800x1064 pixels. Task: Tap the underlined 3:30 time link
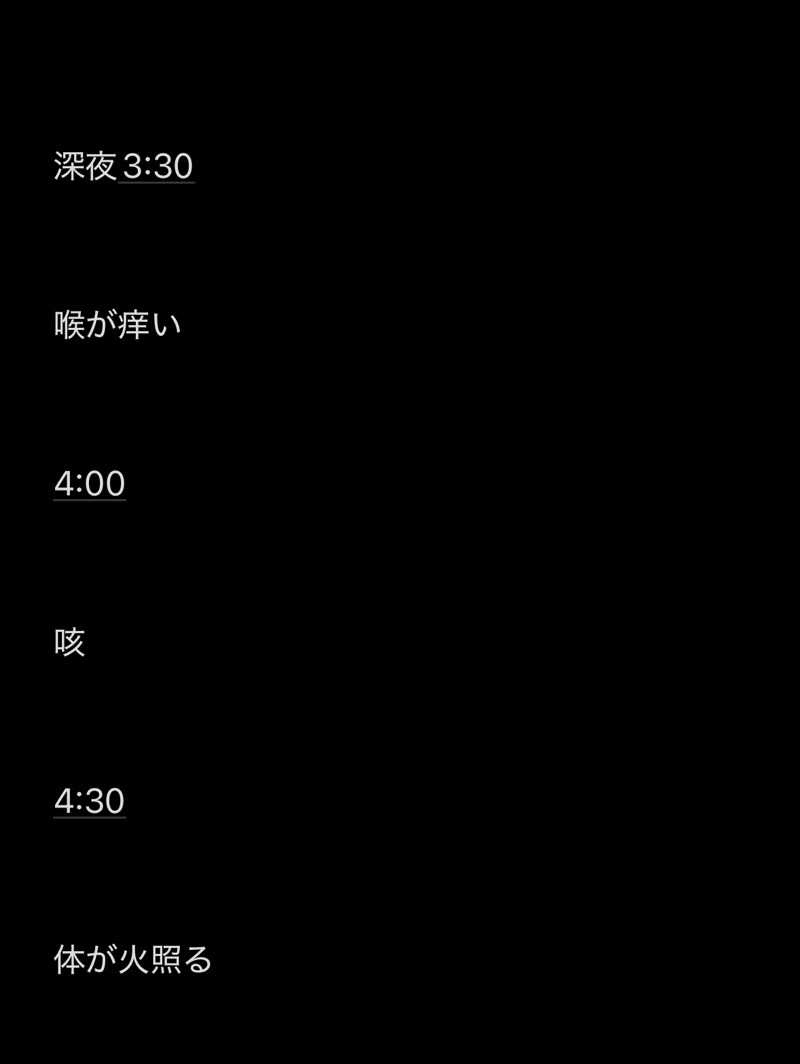pos(157,166)
